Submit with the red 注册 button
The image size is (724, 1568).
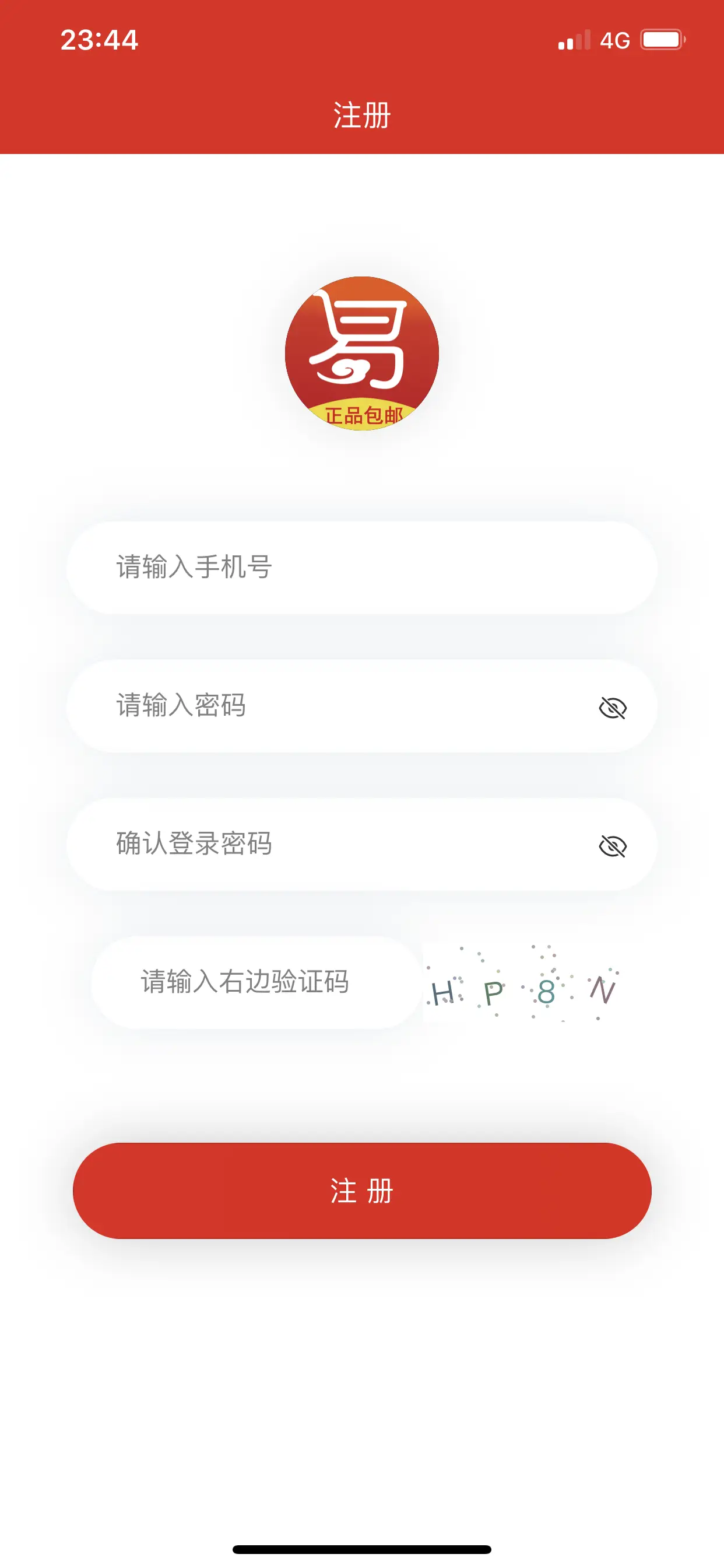(x=362, y=1191)
